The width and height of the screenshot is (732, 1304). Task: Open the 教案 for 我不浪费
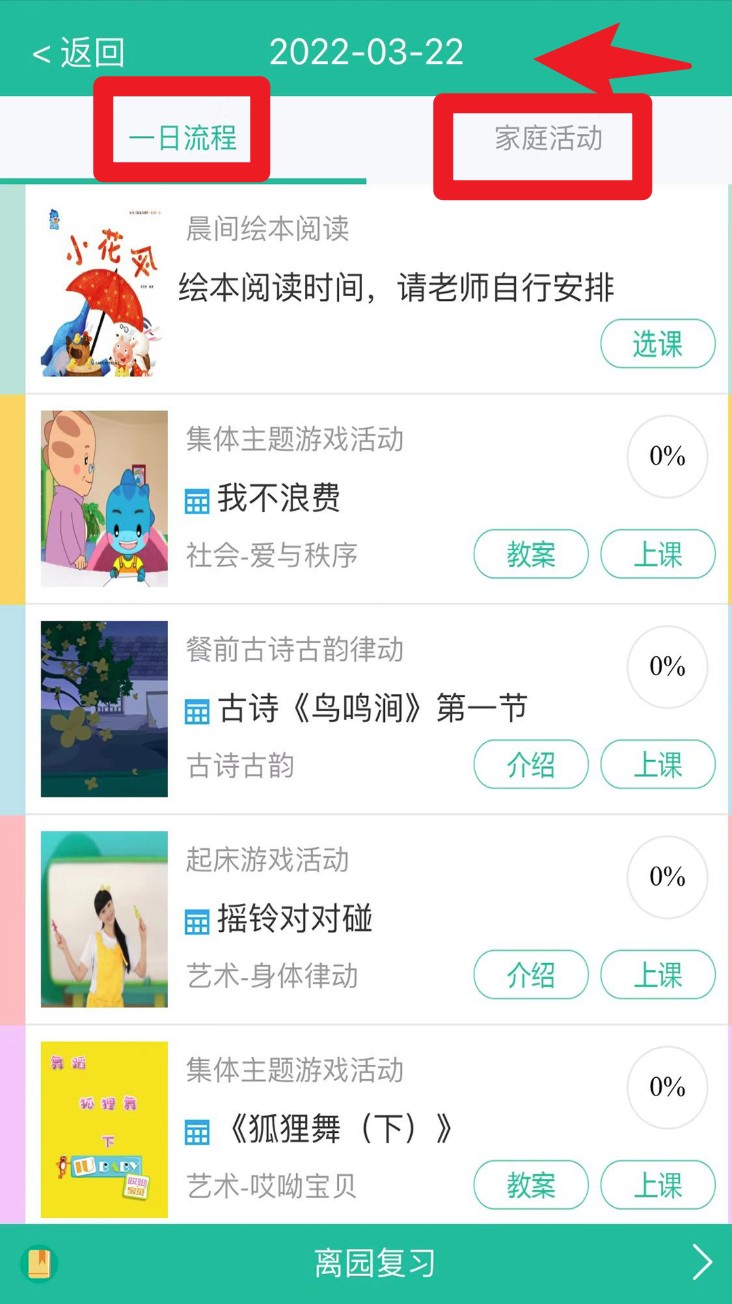pyautogui.click(x=530, y=554)
